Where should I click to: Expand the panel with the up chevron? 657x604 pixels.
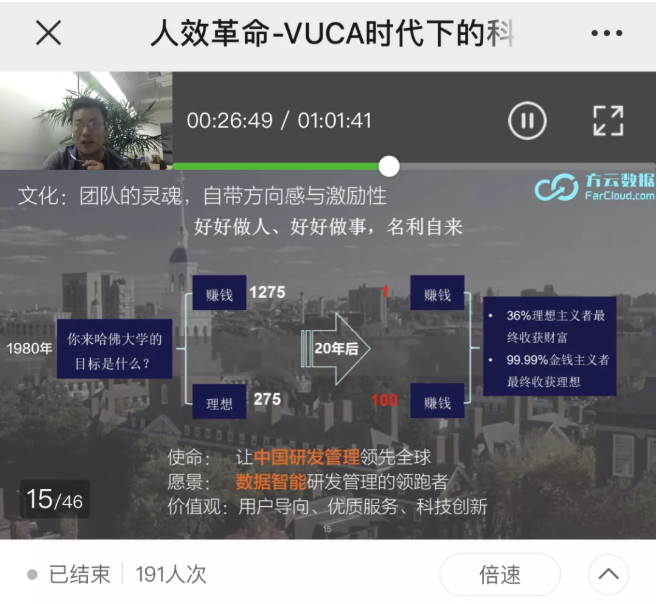(x=609, y=574)
